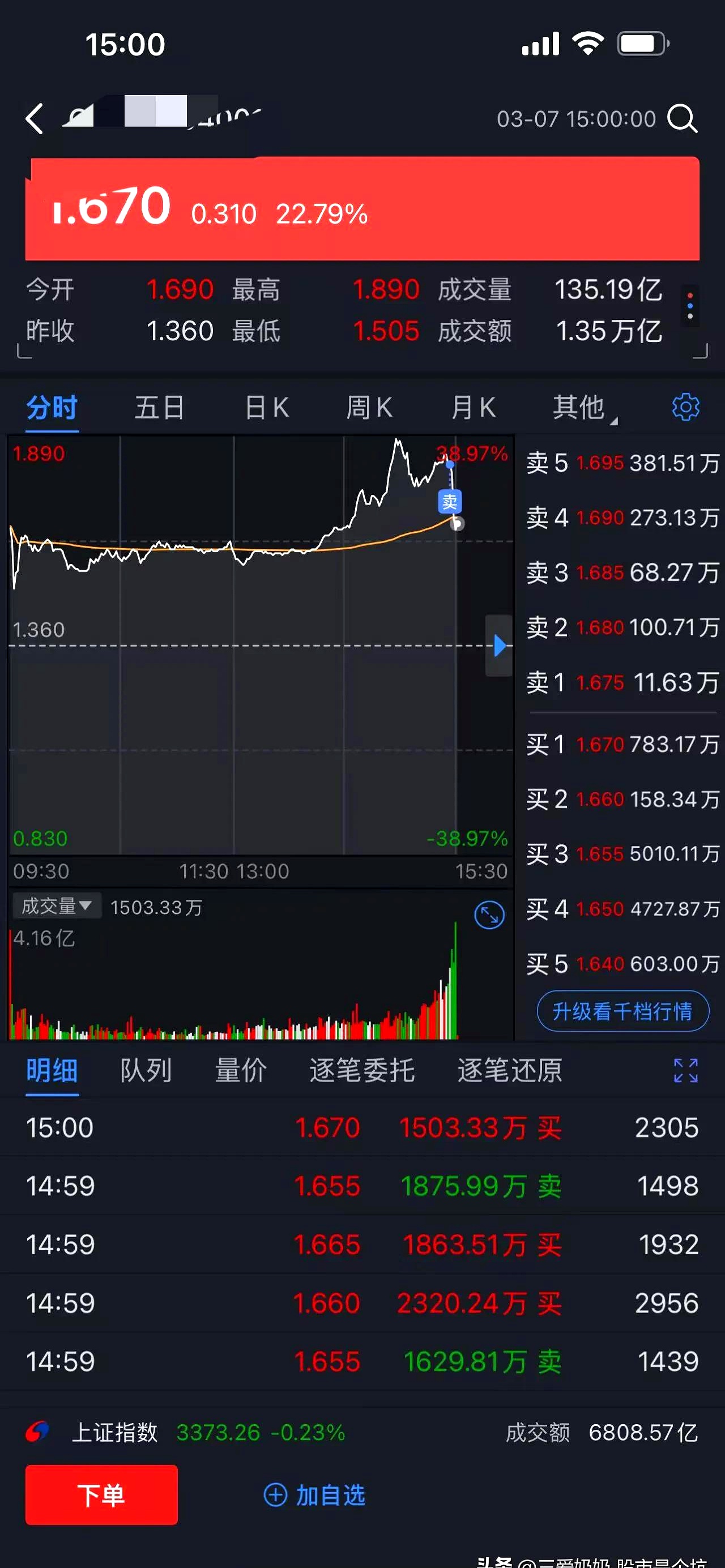Open chart settings gear icon

point(685,407)
